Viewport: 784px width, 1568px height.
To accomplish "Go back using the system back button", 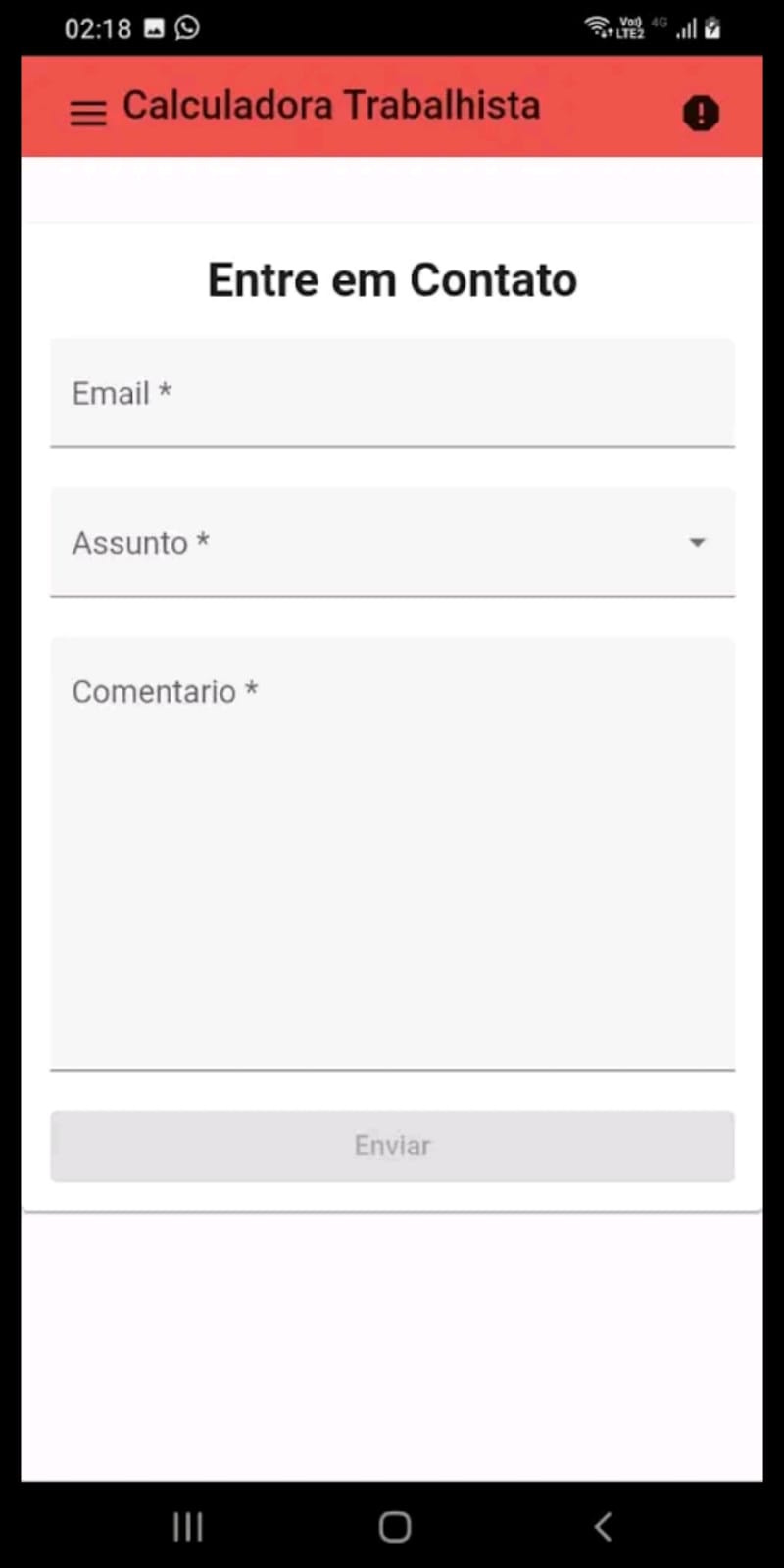I will (603, 1526).
